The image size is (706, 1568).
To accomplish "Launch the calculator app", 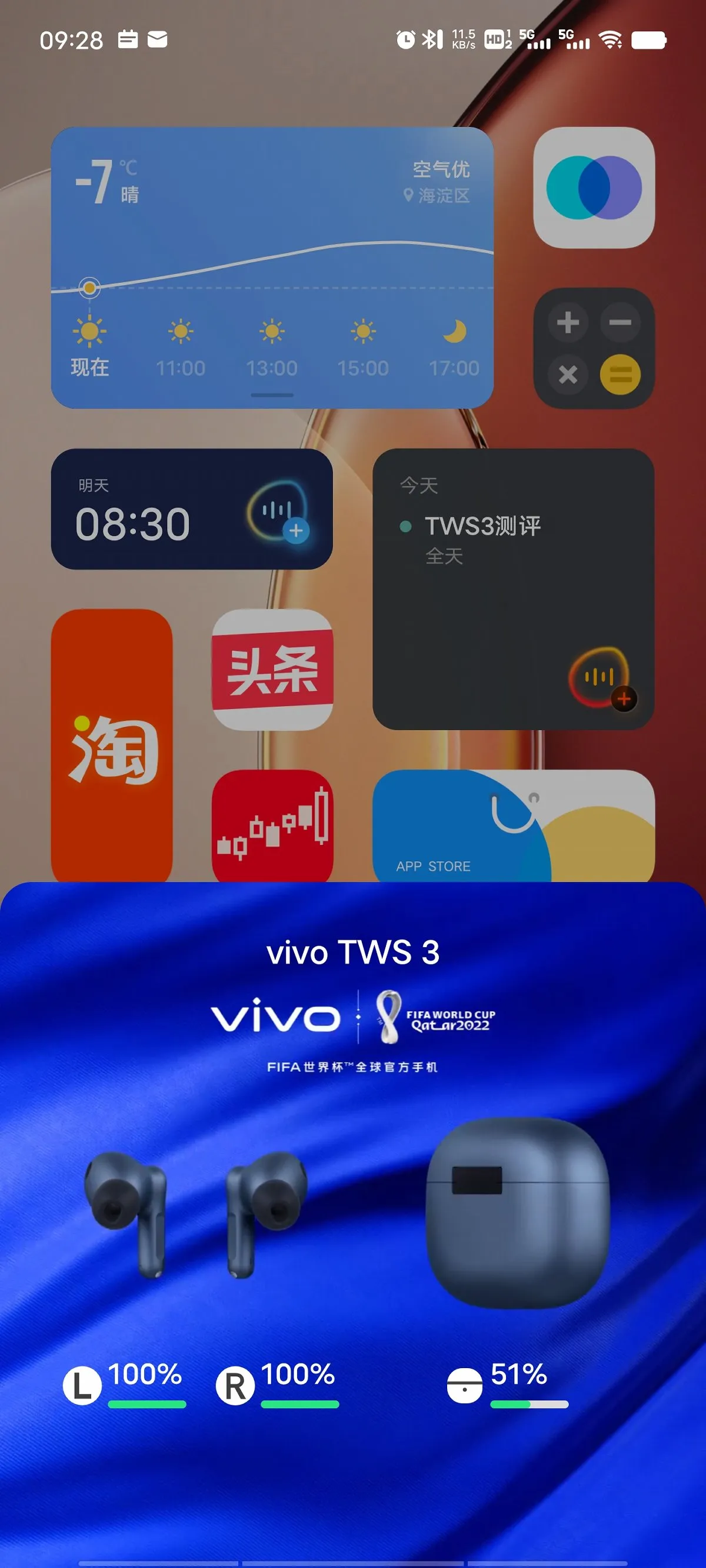I will (593, 348).
